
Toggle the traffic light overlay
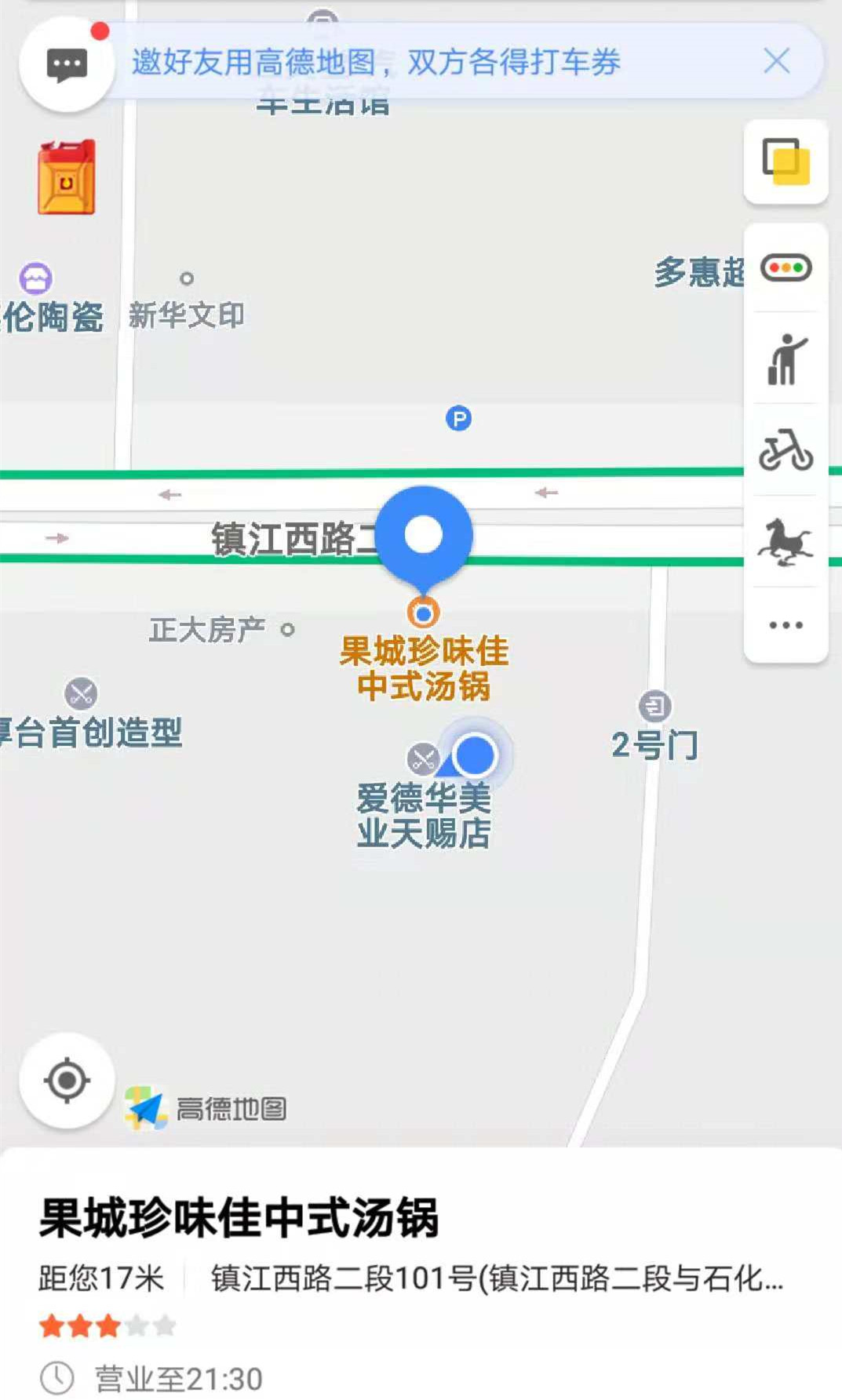pos(786,268)
